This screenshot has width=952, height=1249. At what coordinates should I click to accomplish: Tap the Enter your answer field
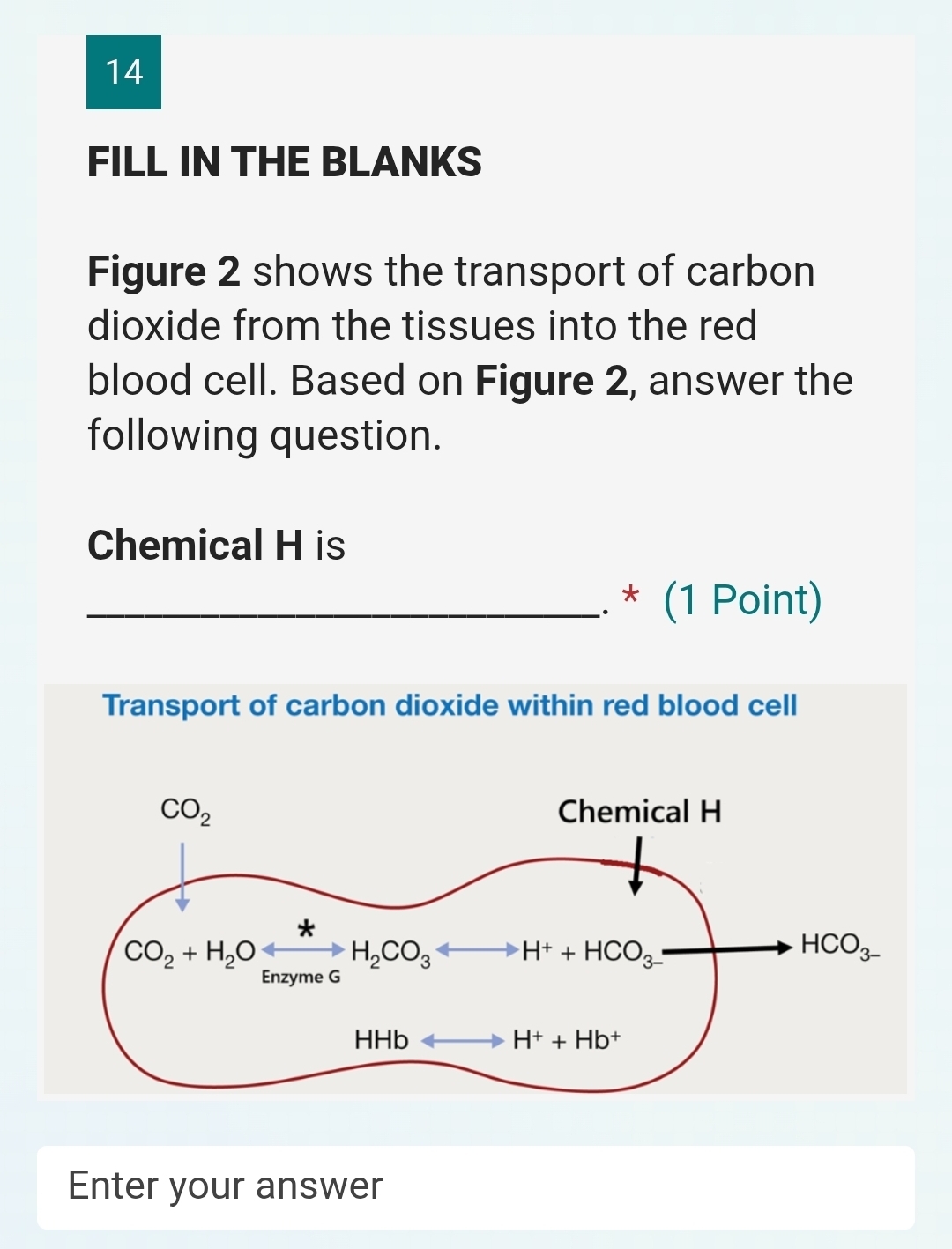pyautogui.click(x=475, y=1186)
